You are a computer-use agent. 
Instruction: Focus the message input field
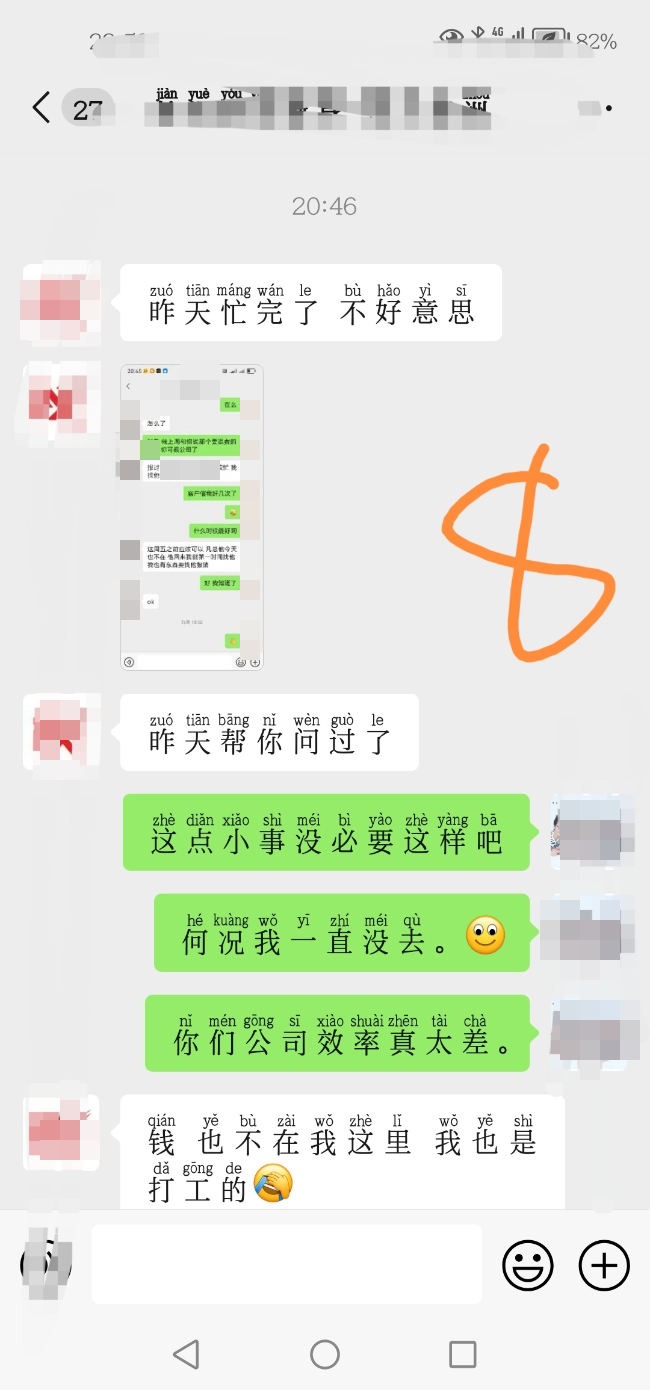(x=286, y=1264)
